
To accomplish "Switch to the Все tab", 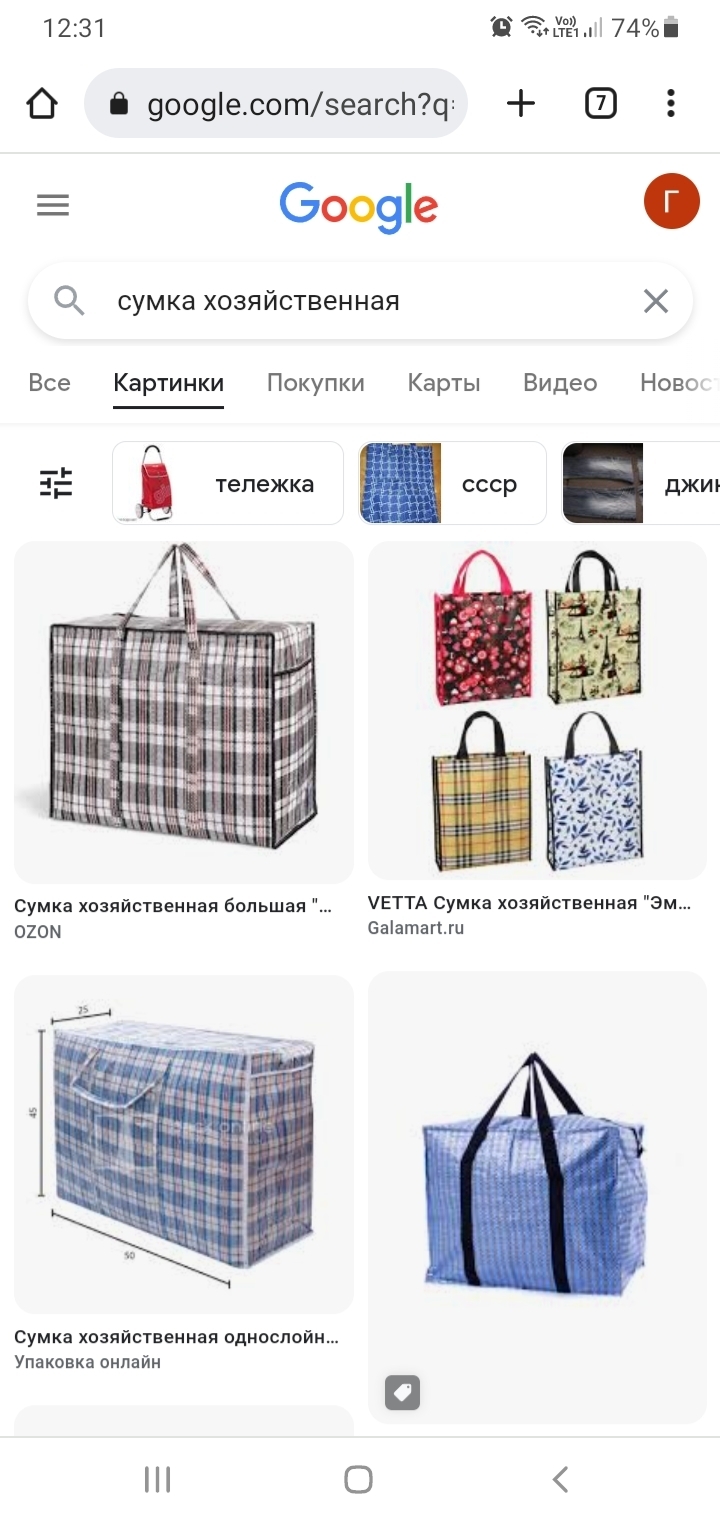I will click(49, 383).
